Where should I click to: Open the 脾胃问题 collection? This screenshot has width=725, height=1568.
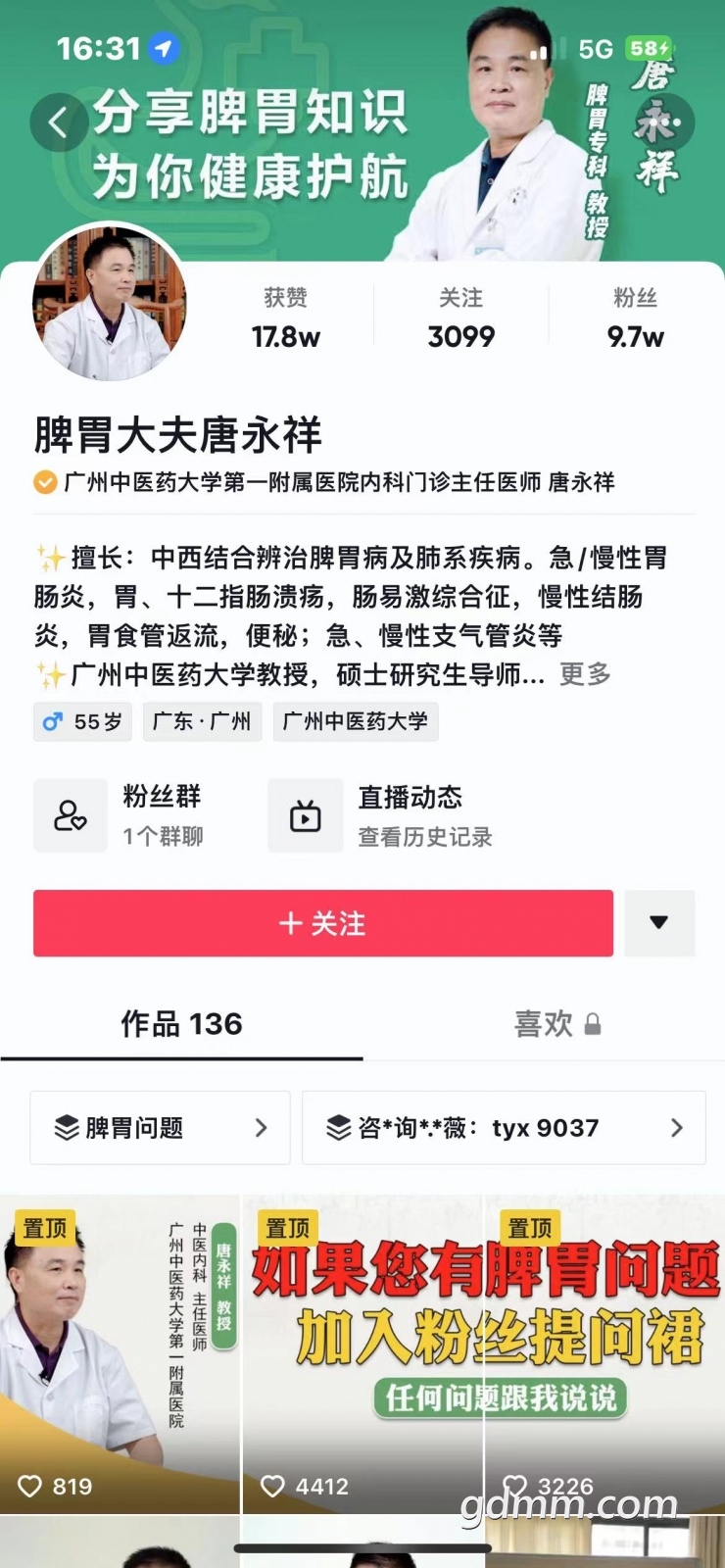point(160,1128)
